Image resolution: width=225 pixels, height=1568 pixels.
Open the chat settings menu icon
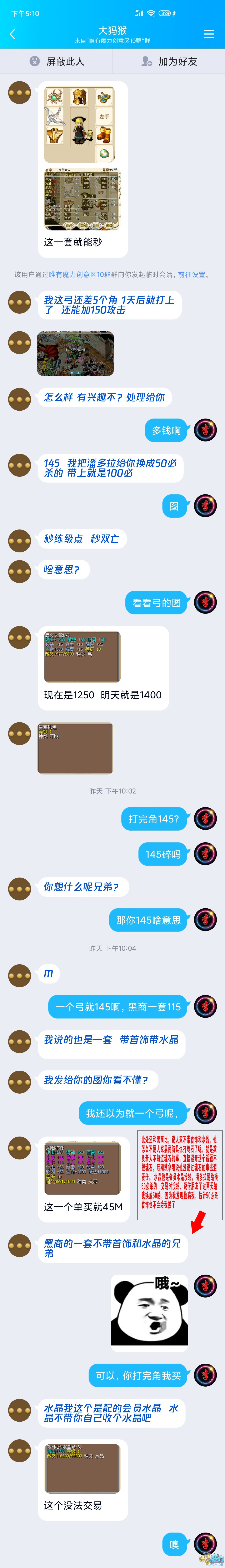209,34
